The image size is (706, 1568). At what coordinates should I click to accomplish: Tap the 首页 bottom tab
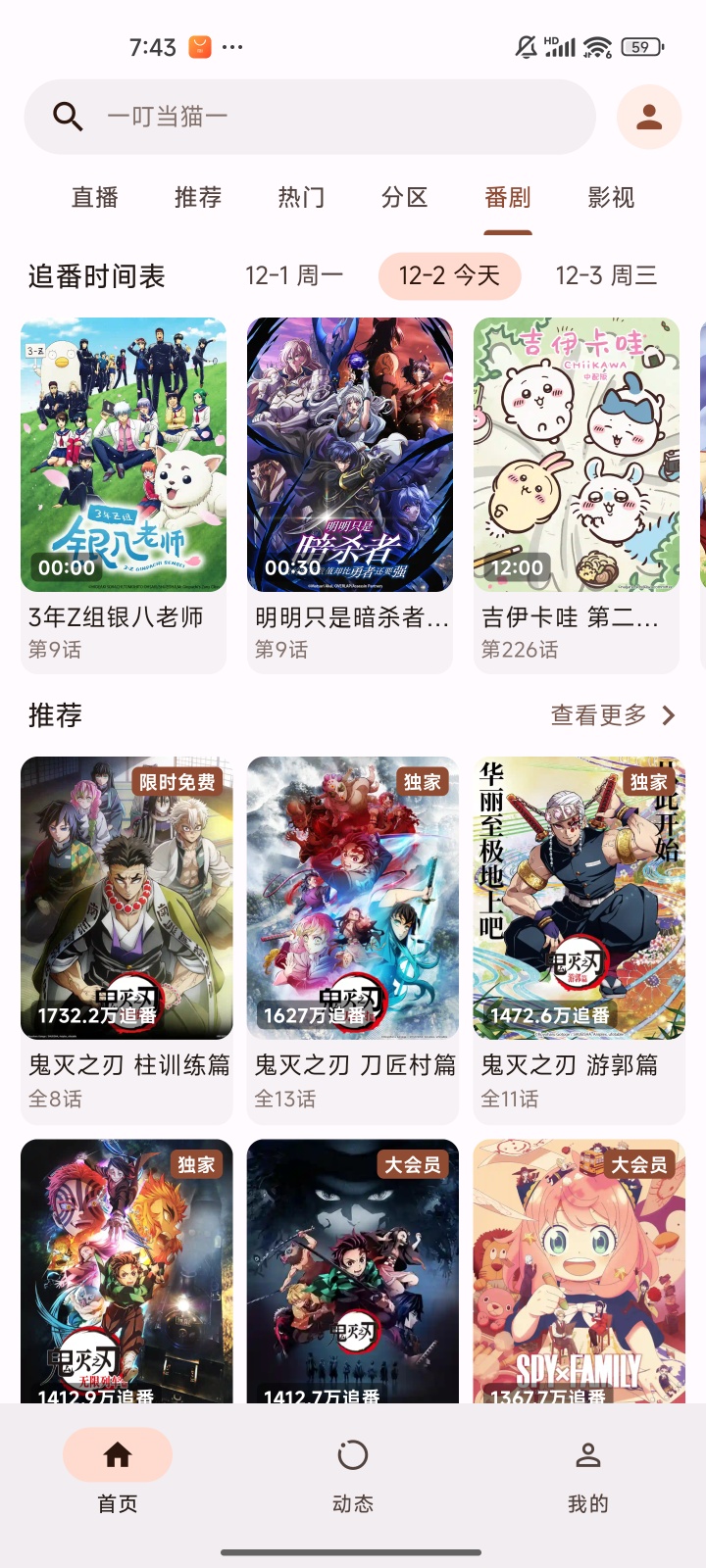point(118,1475)
